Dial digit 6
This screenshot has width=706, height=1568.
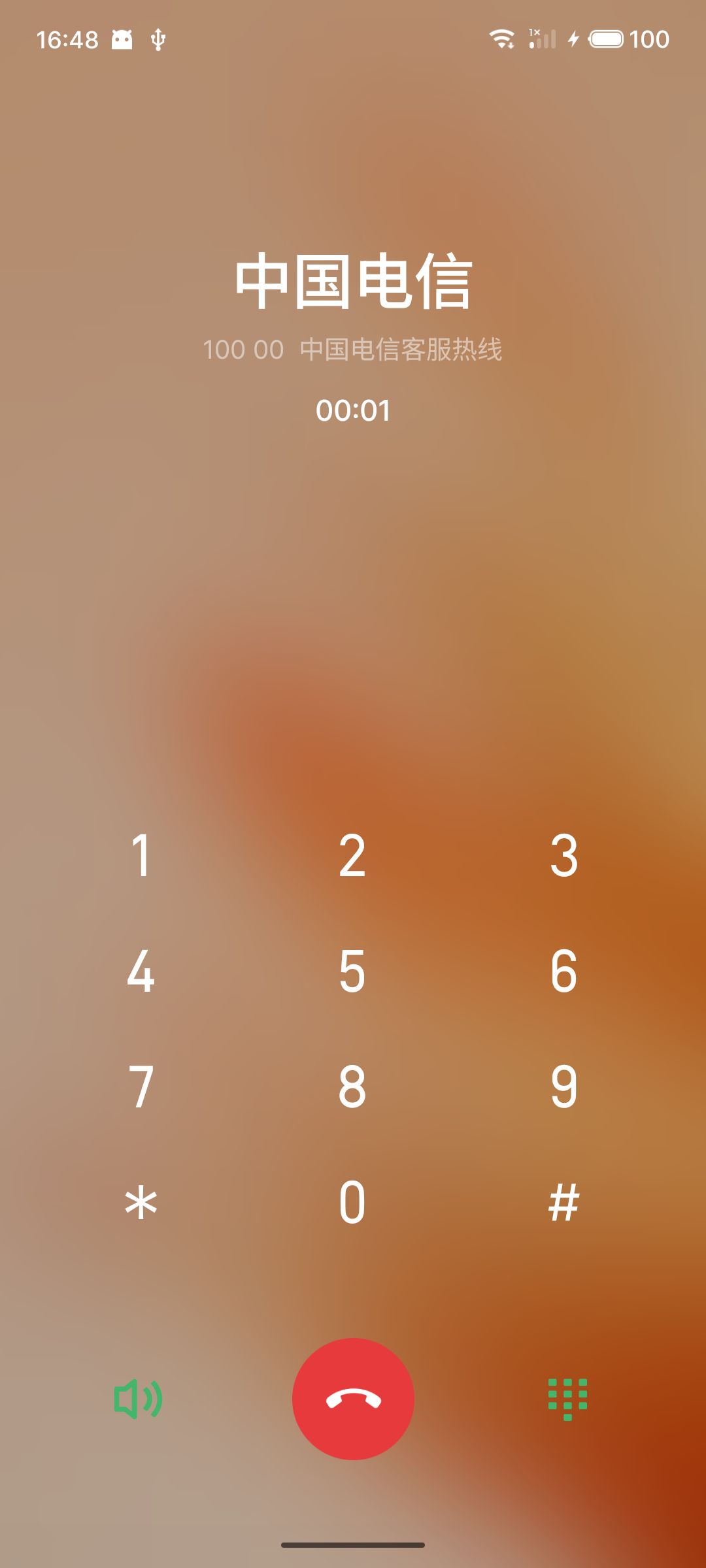pos(564,971)
